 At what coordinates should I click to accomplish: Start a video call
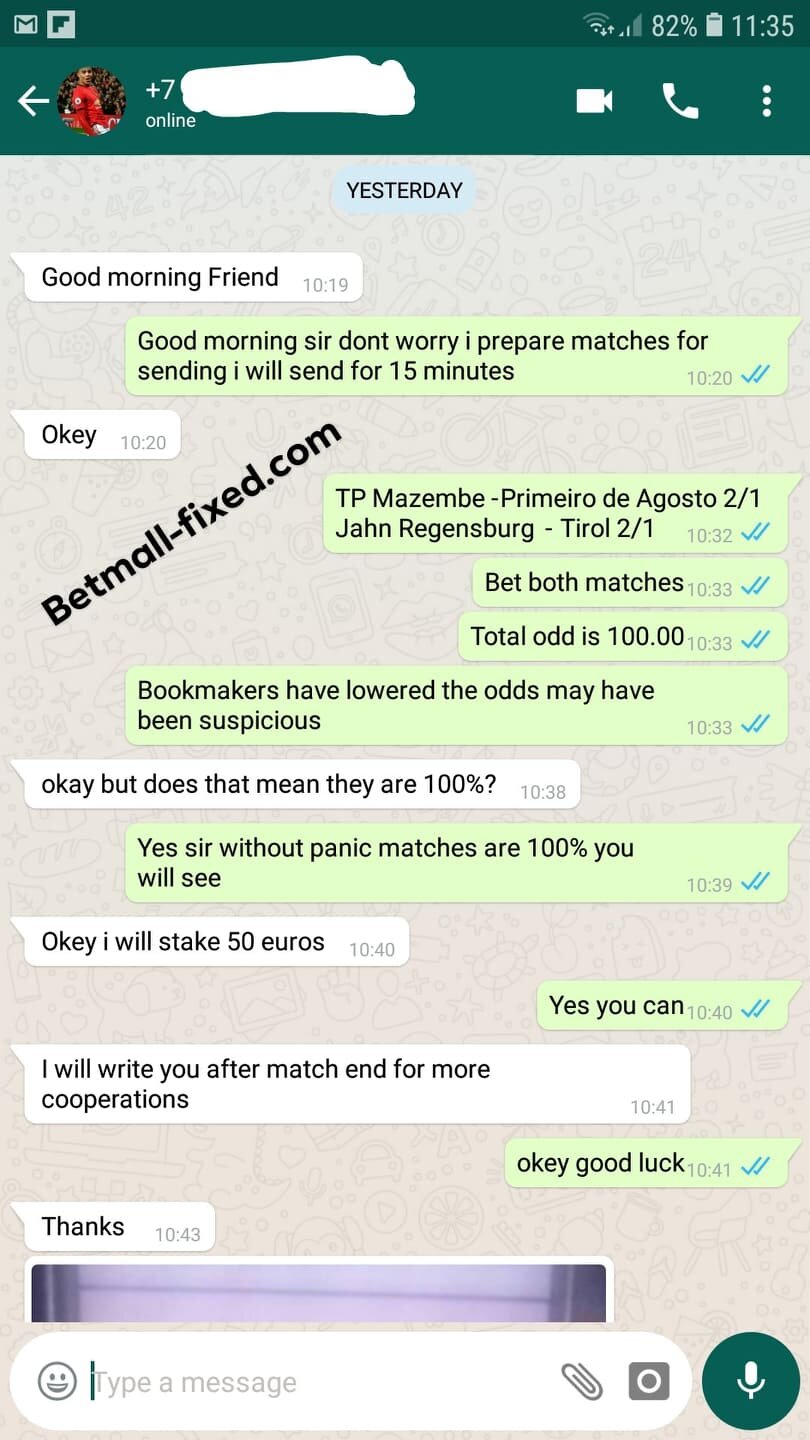tap(594, 101)
